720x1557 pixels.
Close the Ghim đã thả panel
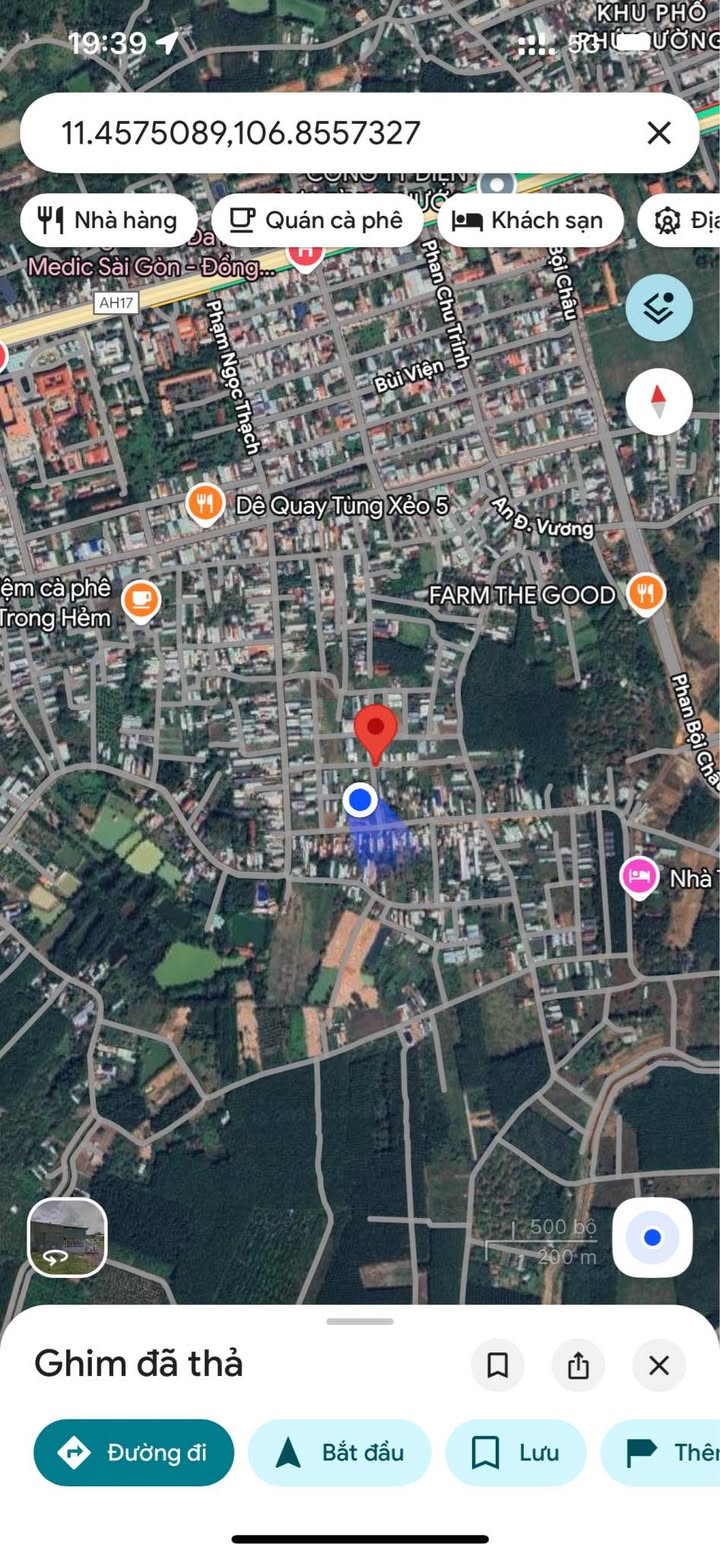659,1365
